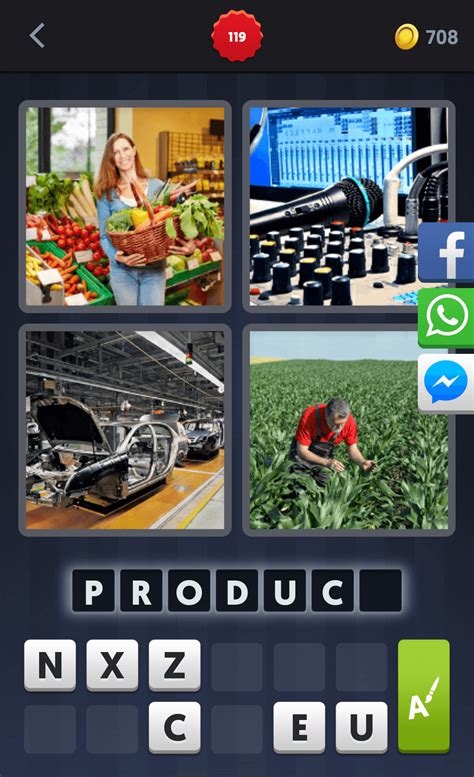
Task: Go back with the arrow icon
Action: (37, 36)
